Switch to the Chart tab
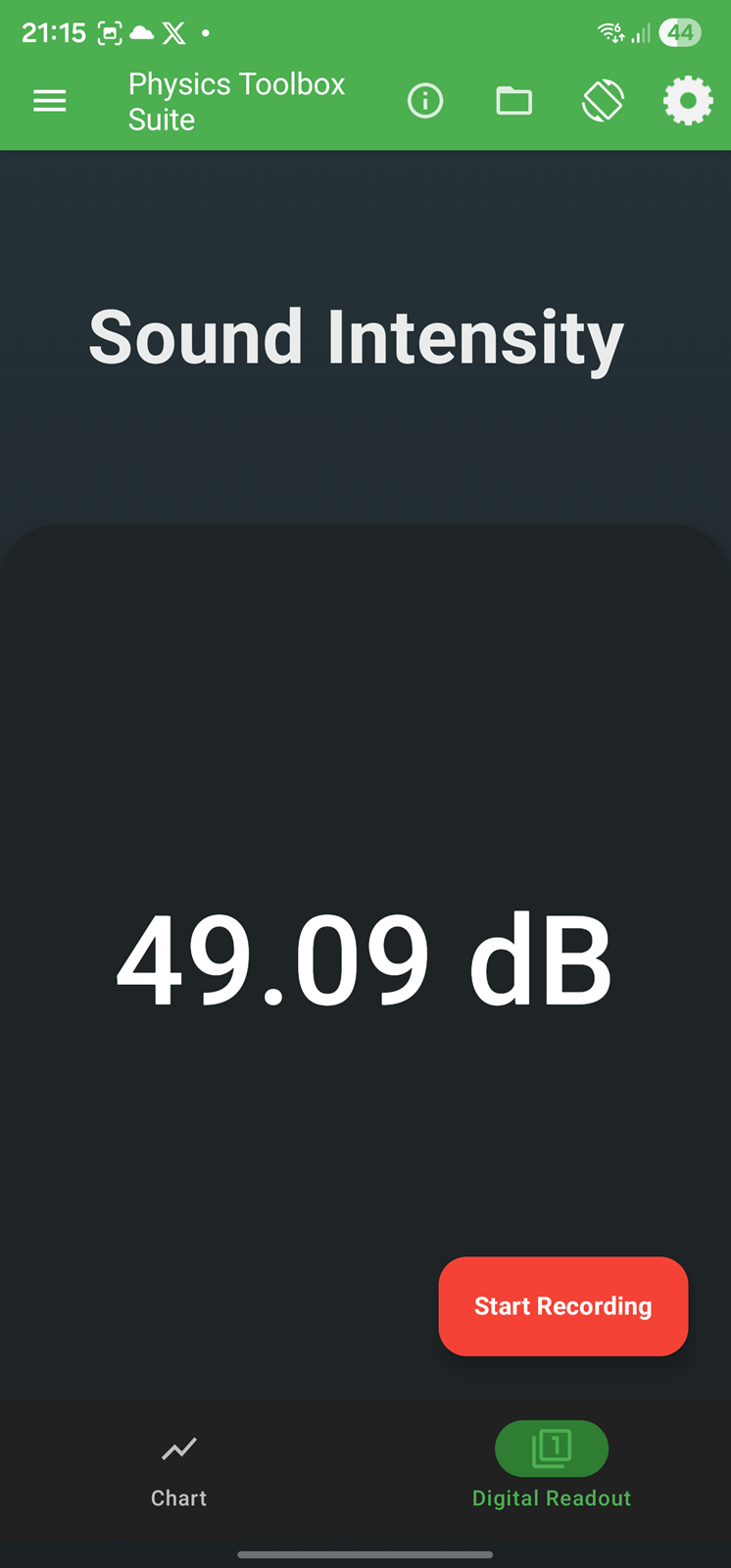The height and width of the screenshot is (1568, 731). [179, 1469]
